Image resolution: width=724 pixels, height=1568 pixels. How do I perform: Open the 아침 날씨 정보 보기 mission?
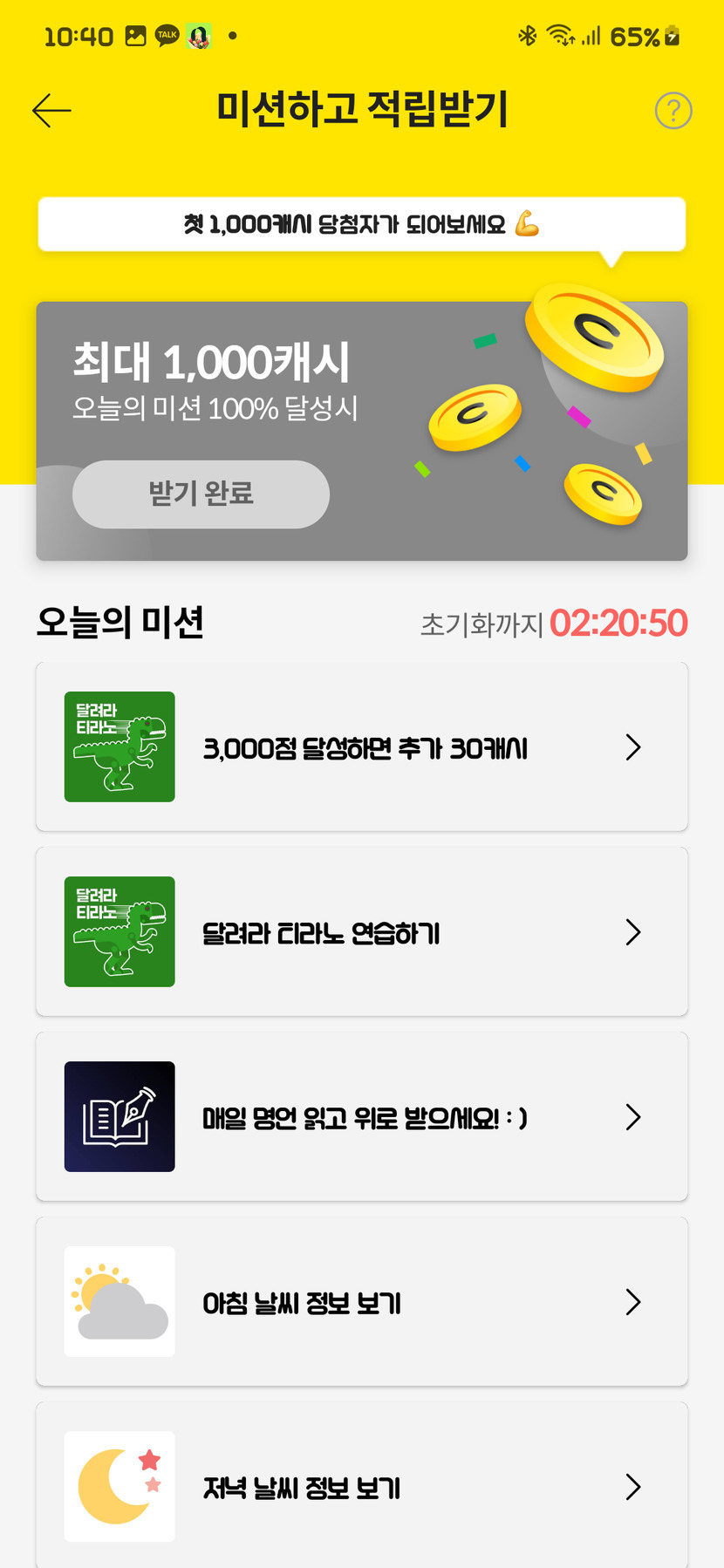tap(362, 1301)
